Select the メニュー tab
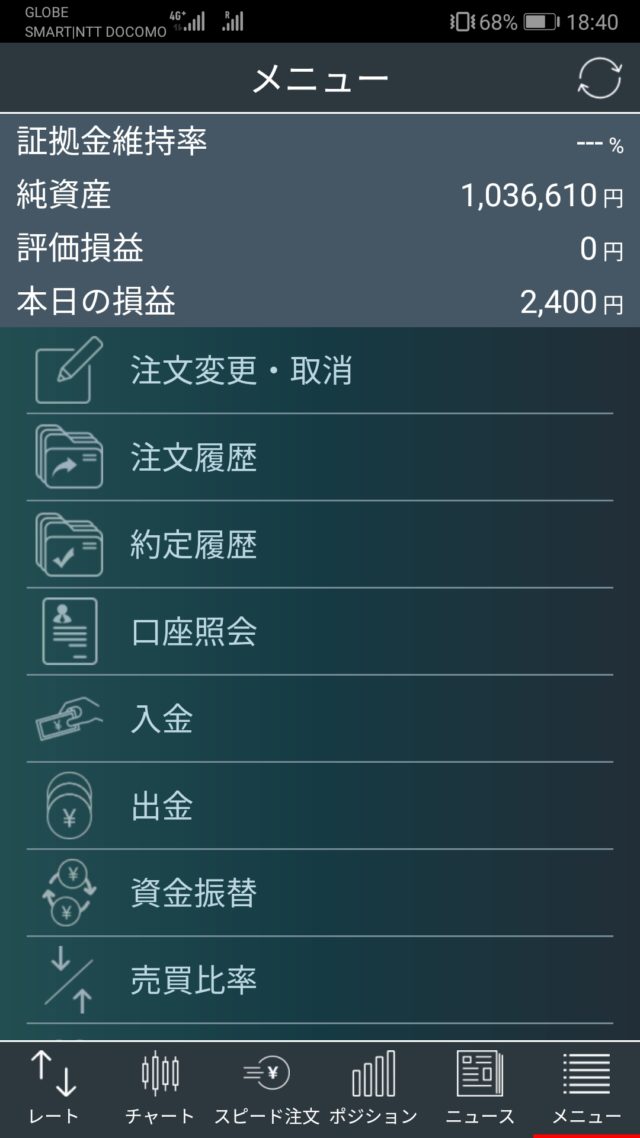This screenshot has width=640, height=1138. [x=586, y=1089]
